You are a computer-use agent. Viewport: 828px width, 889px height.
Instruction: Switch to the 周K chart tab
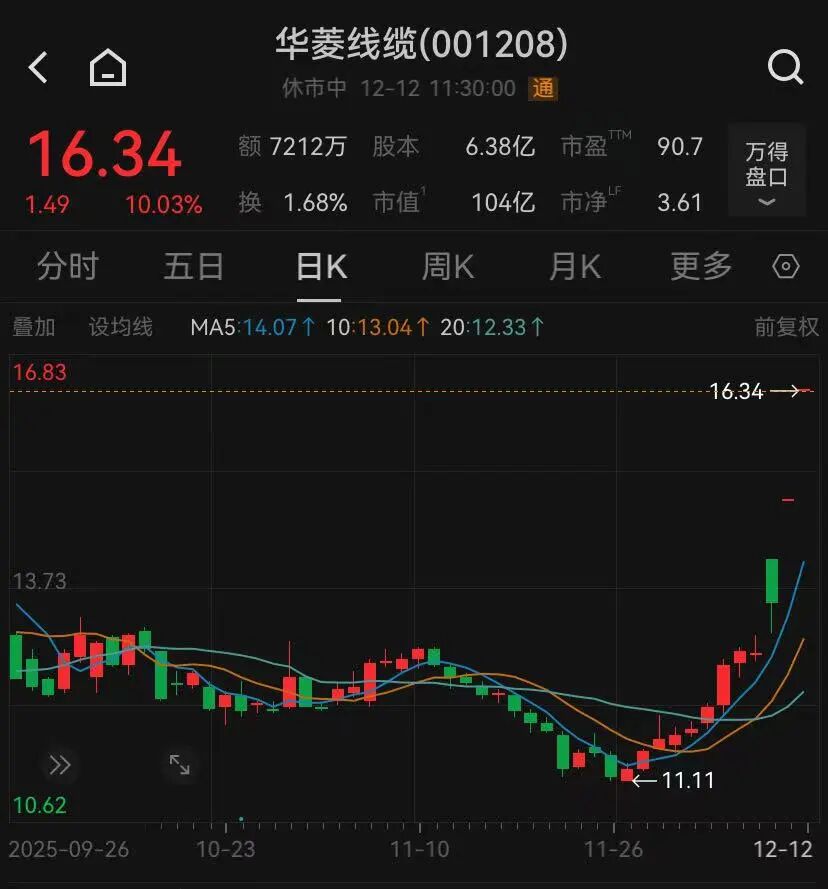447,267
